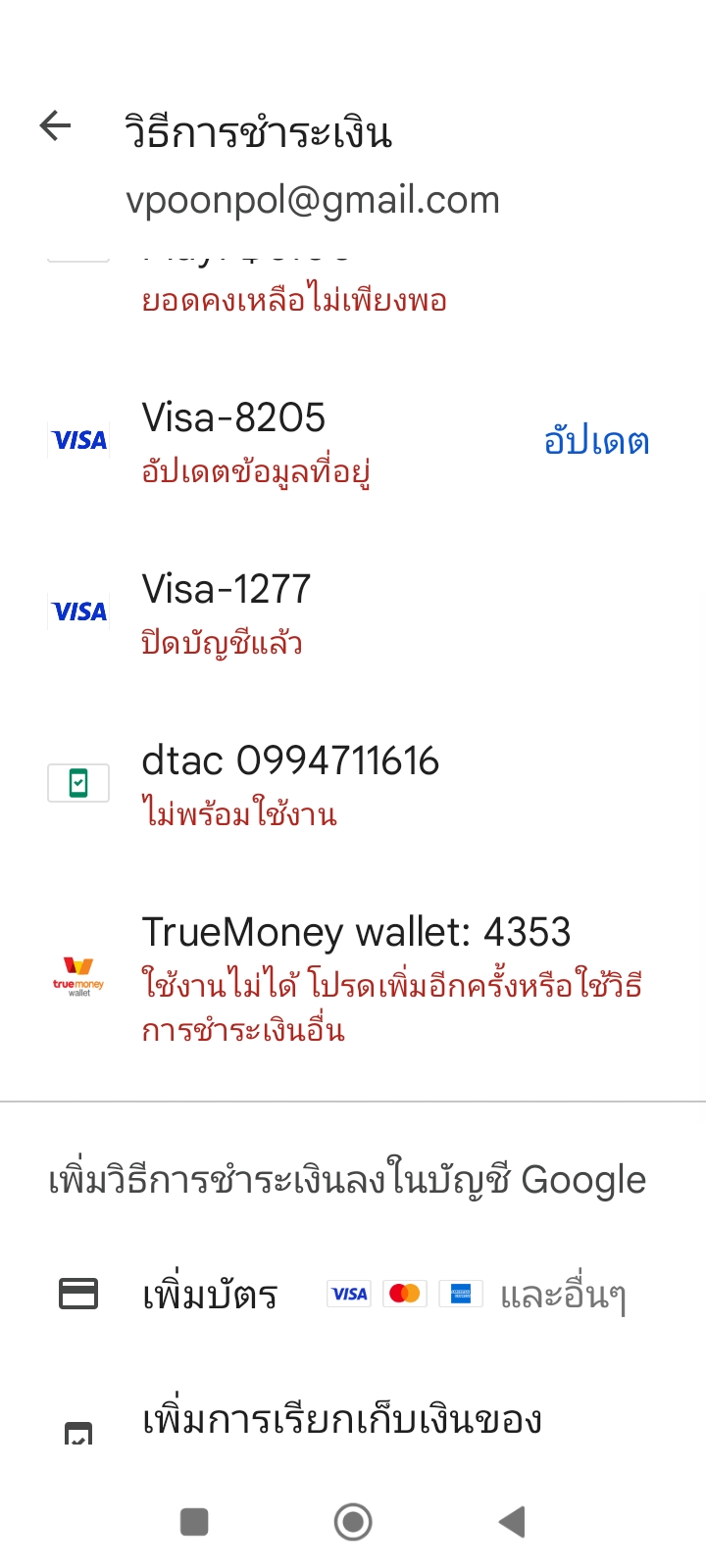Open เพิ่มการเรียกเก็บเงินของ option
This screenshot has width=706, height=1568.
341,1420
